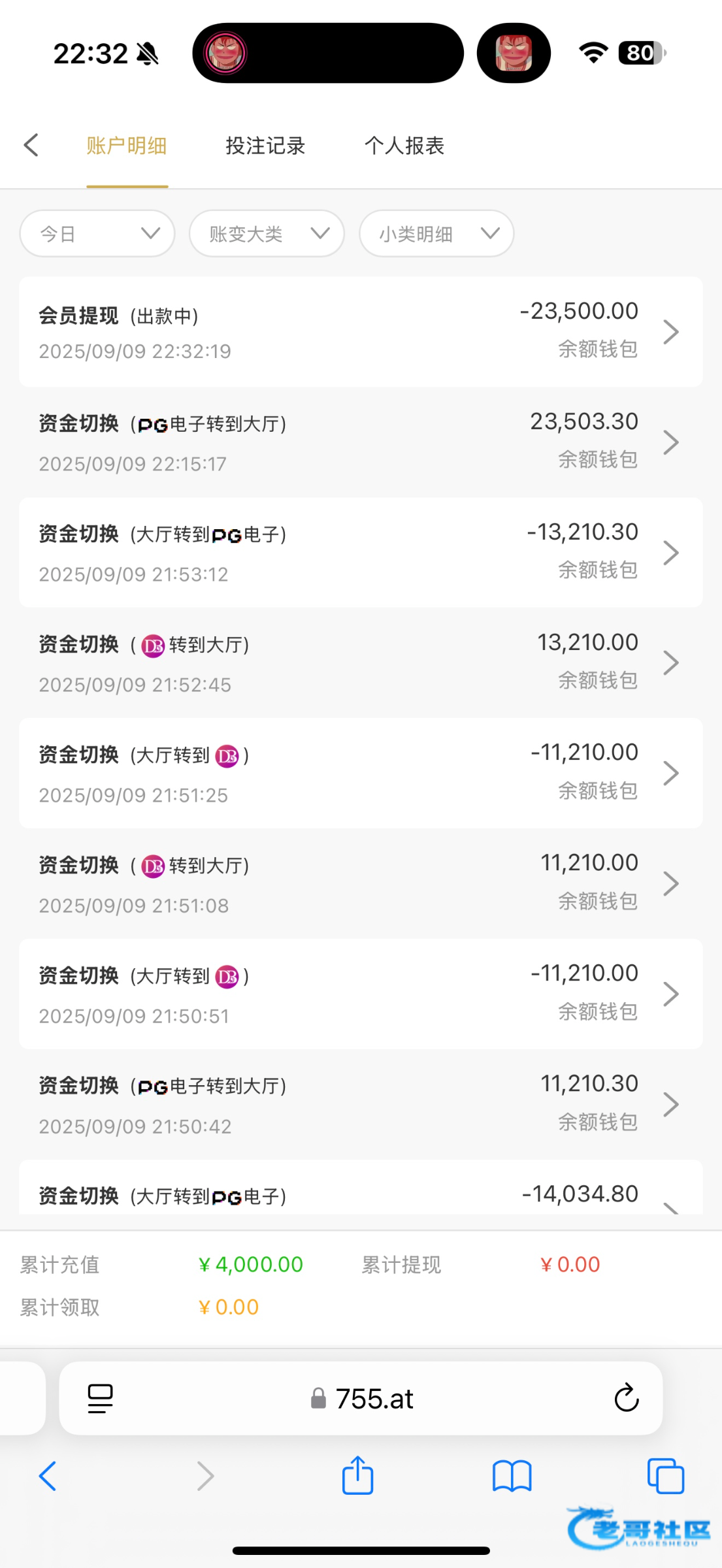This screenshot has height=1568, width=722.
Task: Open the -11,210.00 entry at 21:51:25
Action: pyautogui.click(x=361, y=773)
